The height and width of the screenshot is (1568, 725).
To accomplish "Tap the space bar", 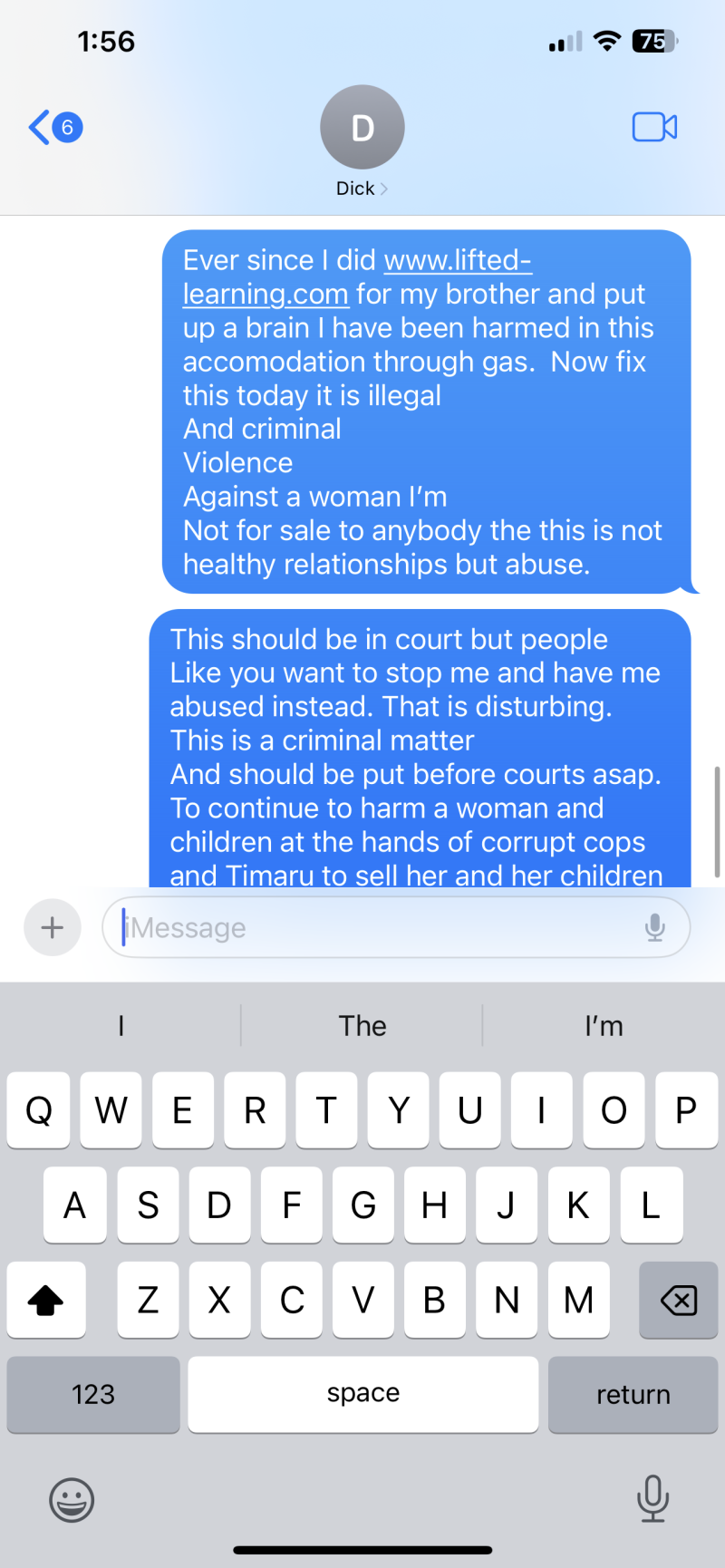I will (x=362, y=1394).
